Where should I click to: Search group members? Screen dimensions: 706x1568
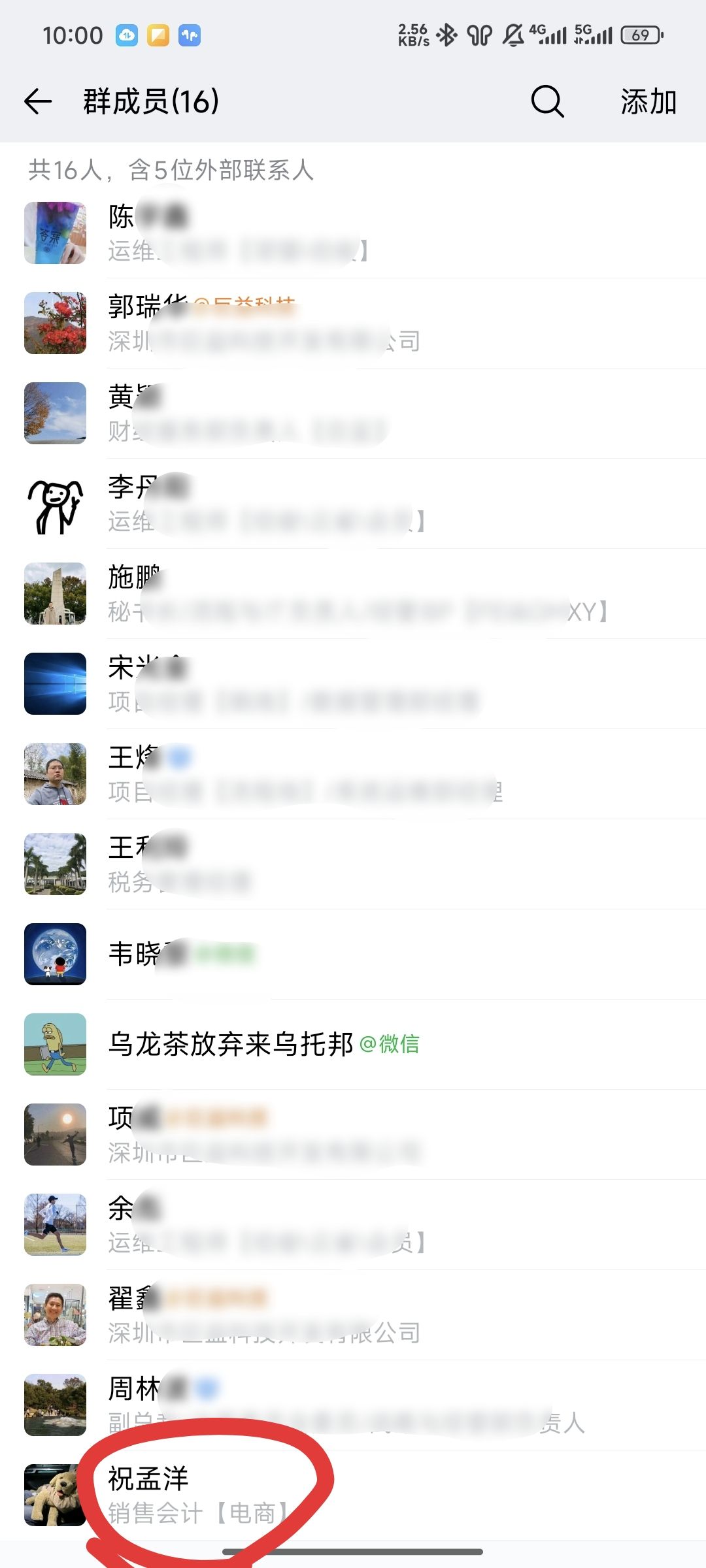pyautogui.click(x=547, y=101)
